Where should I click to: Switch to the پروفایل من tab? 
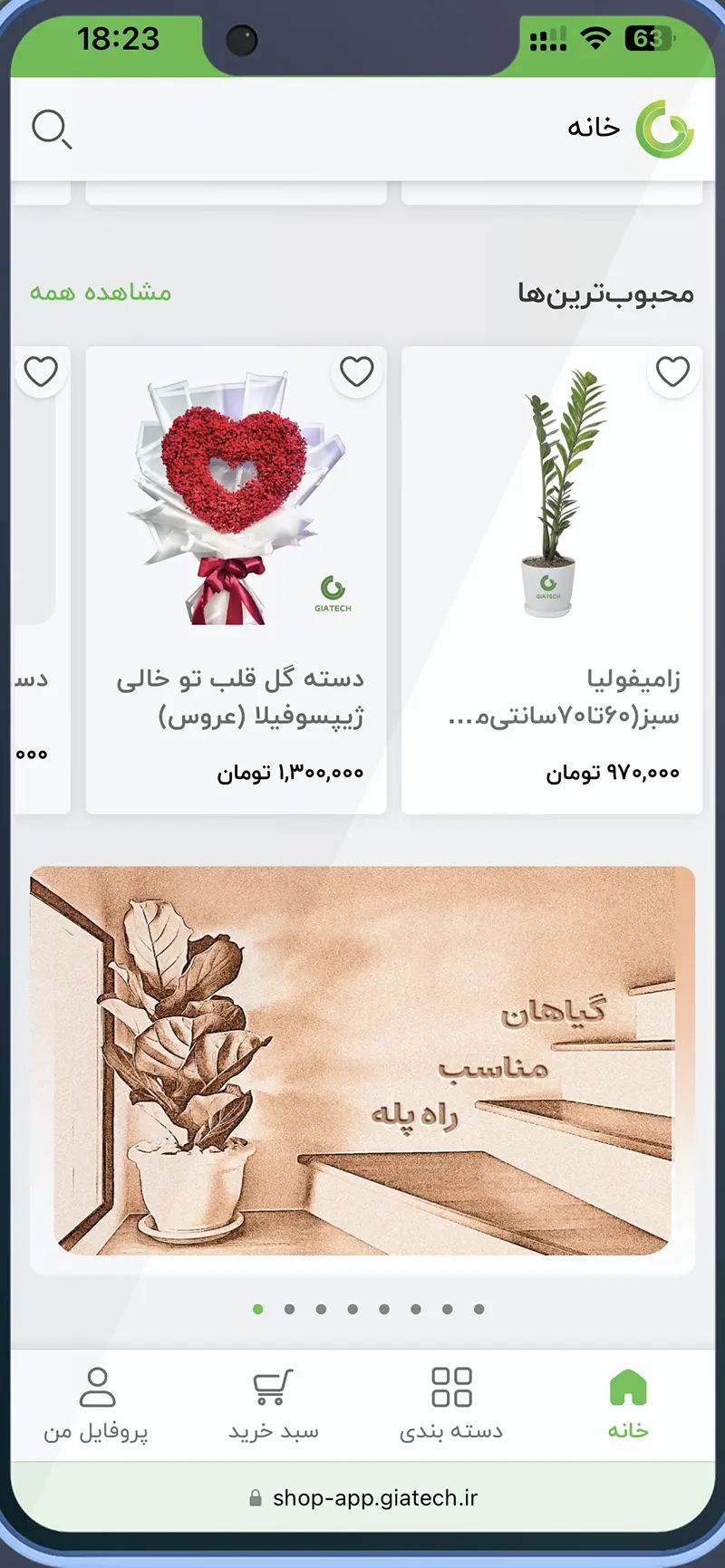[96, 1404]
